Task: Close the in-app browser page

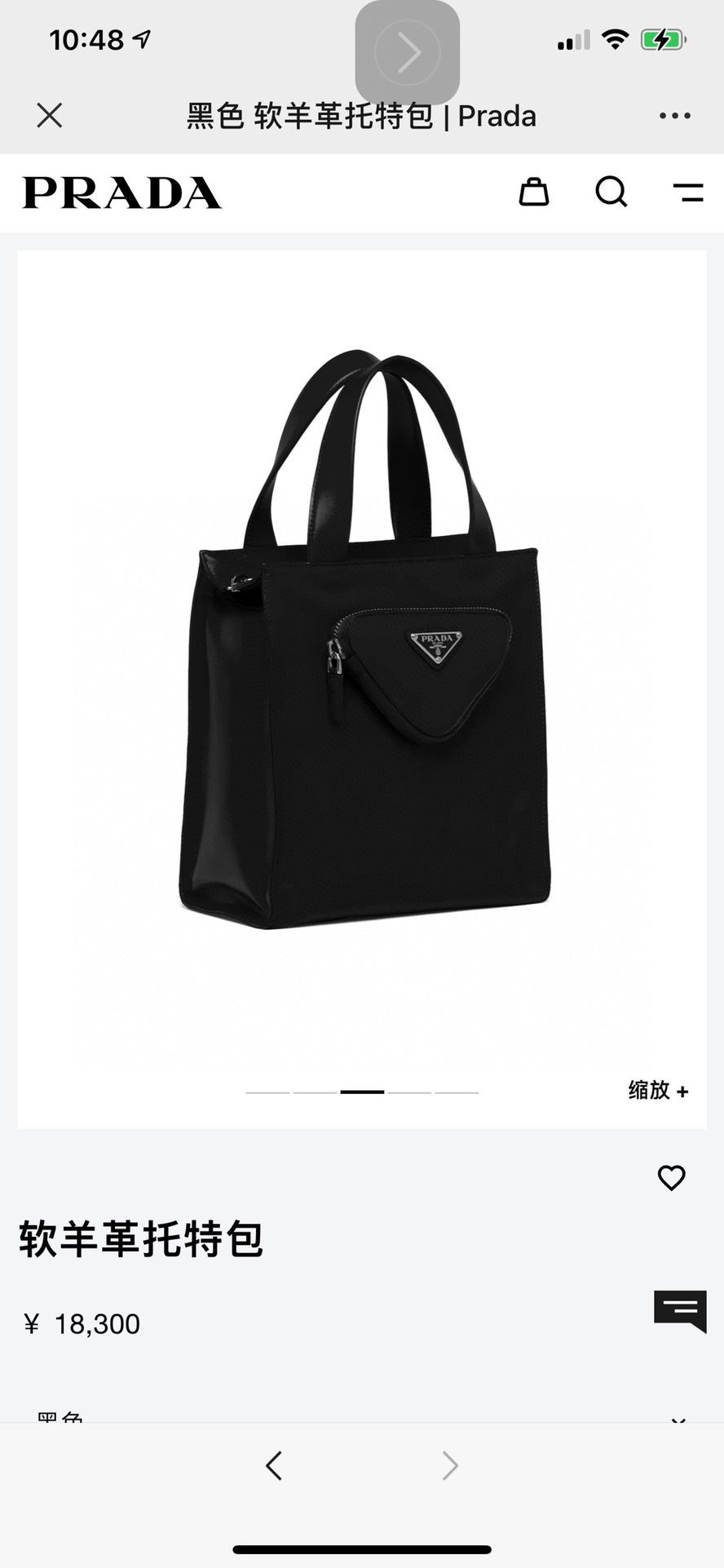Action: point(50,116)
